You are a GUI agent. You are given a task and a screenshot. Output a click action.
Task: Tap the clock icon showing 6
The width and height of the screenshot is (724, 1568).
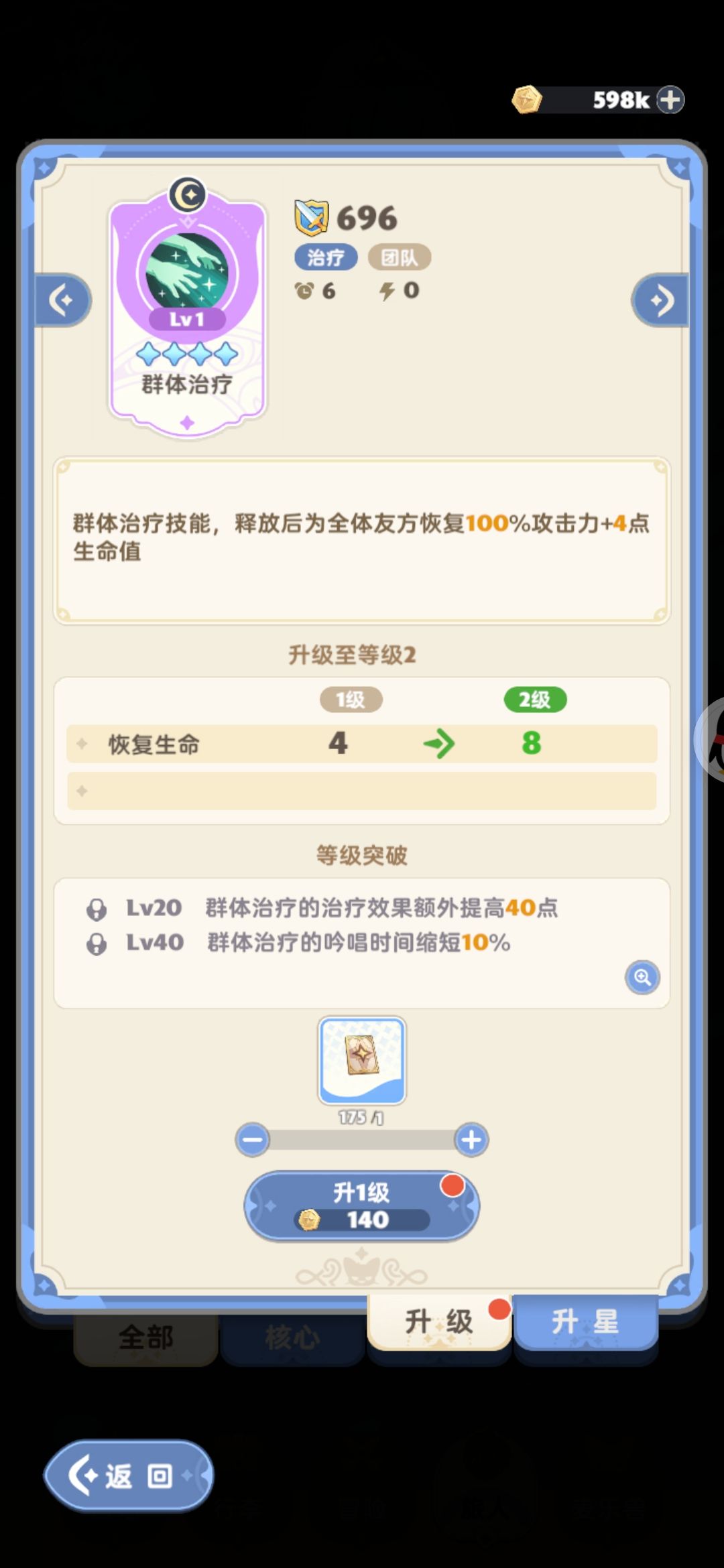[x=304, y=289]
